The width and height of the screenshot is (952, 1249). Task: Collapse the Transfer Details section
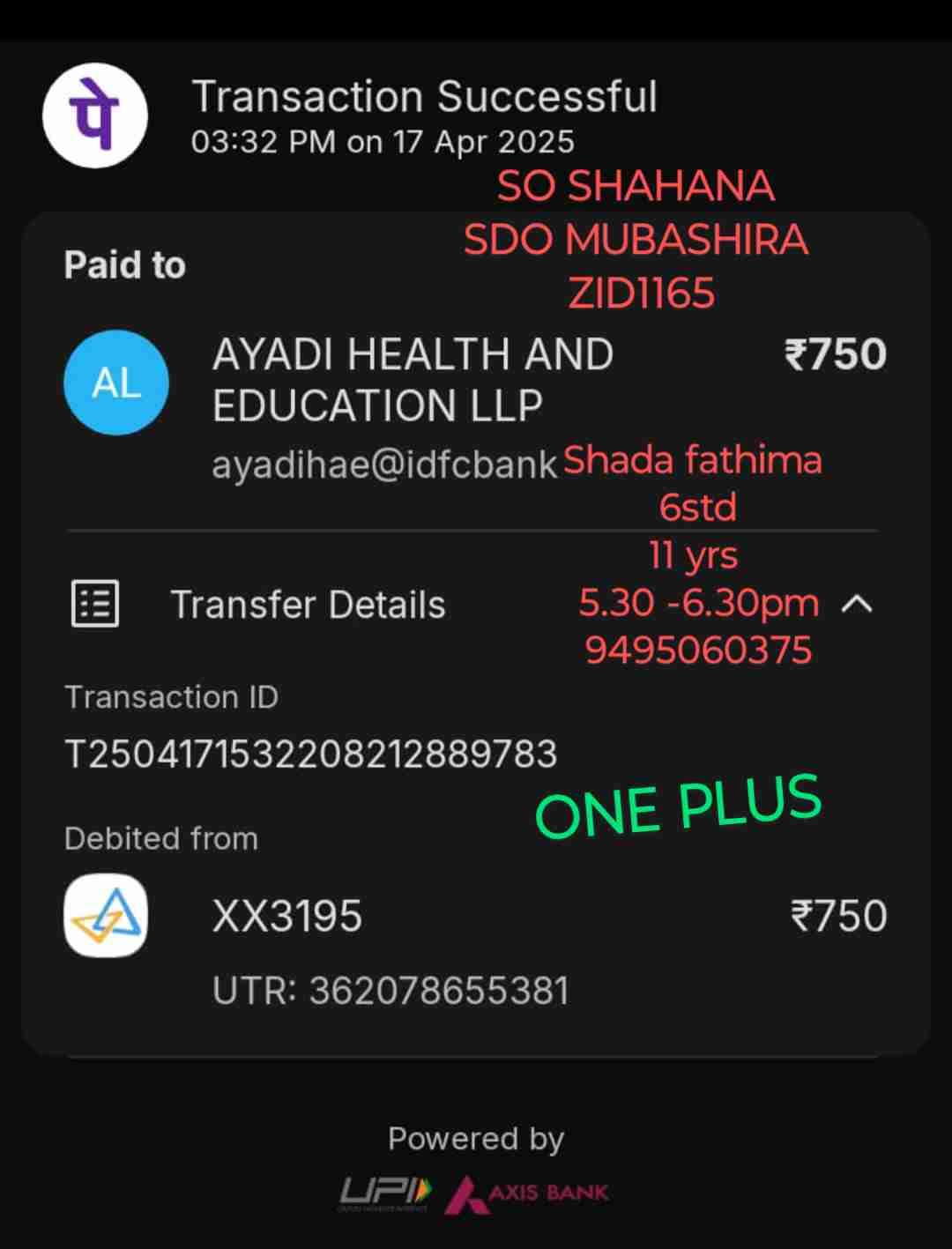pyautogui.click(x=857, y=605)
